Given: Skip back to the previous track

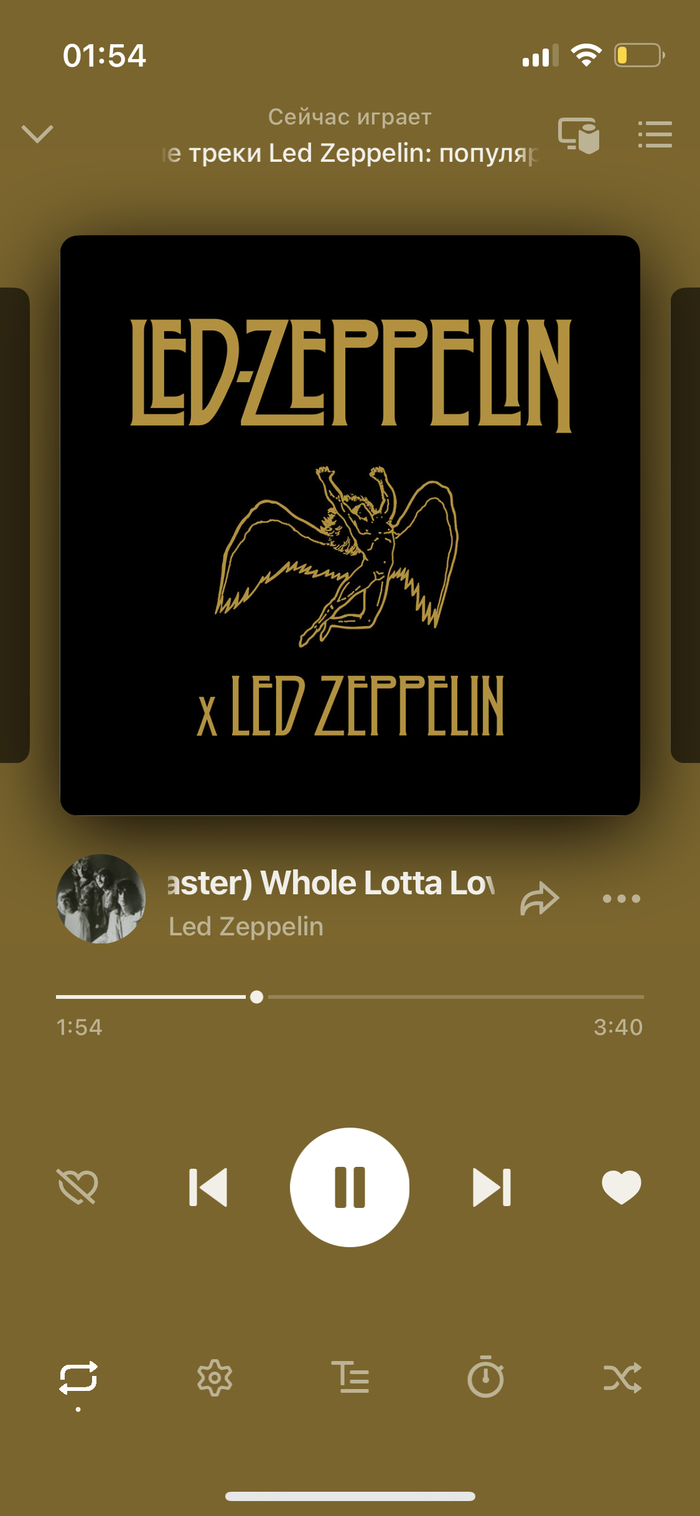Looking at the screenshot, I should pyautogui.click(x=208, y=1187).
